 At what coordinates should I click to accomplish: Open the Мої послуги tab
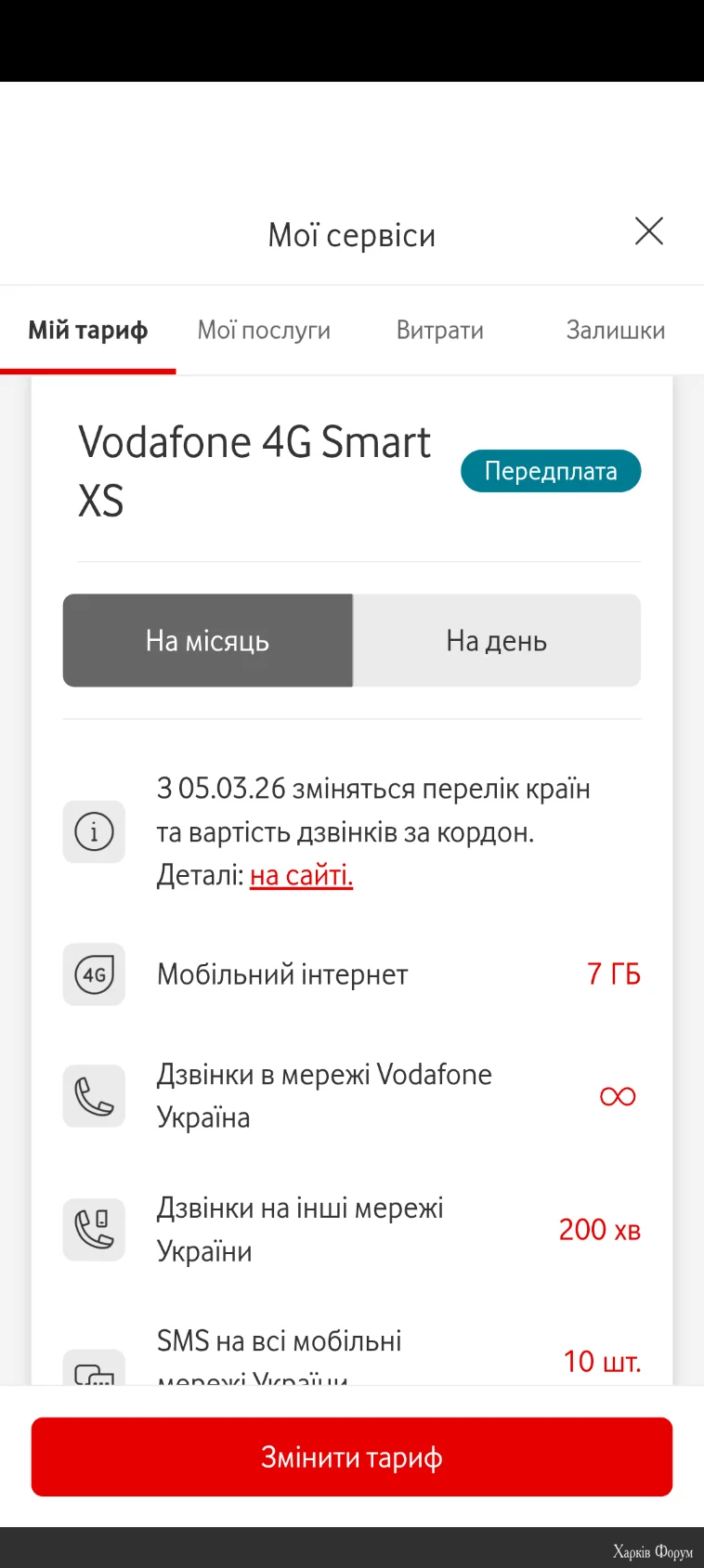pos(264,331)
